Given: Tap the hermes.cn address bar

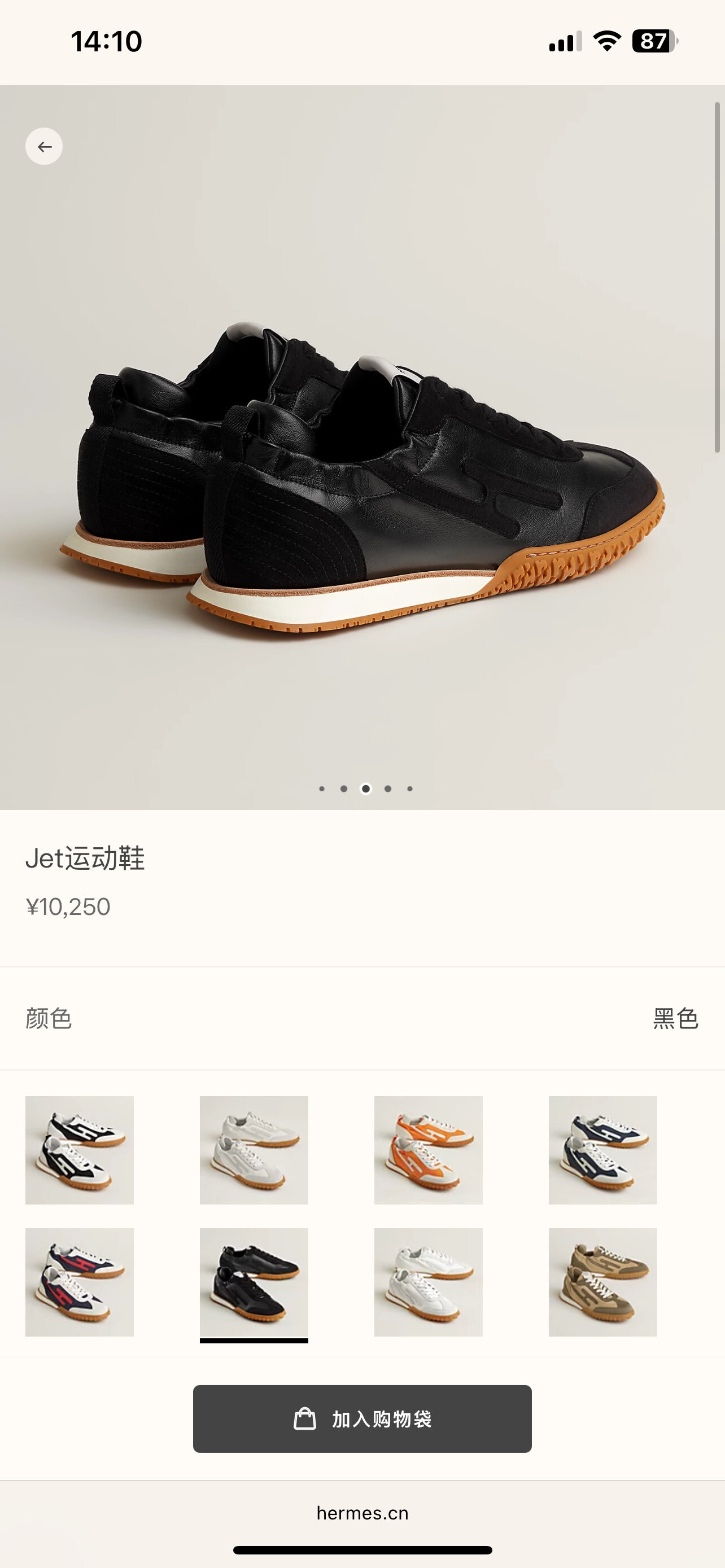Looking at the screenshot, I should 362,1513.
